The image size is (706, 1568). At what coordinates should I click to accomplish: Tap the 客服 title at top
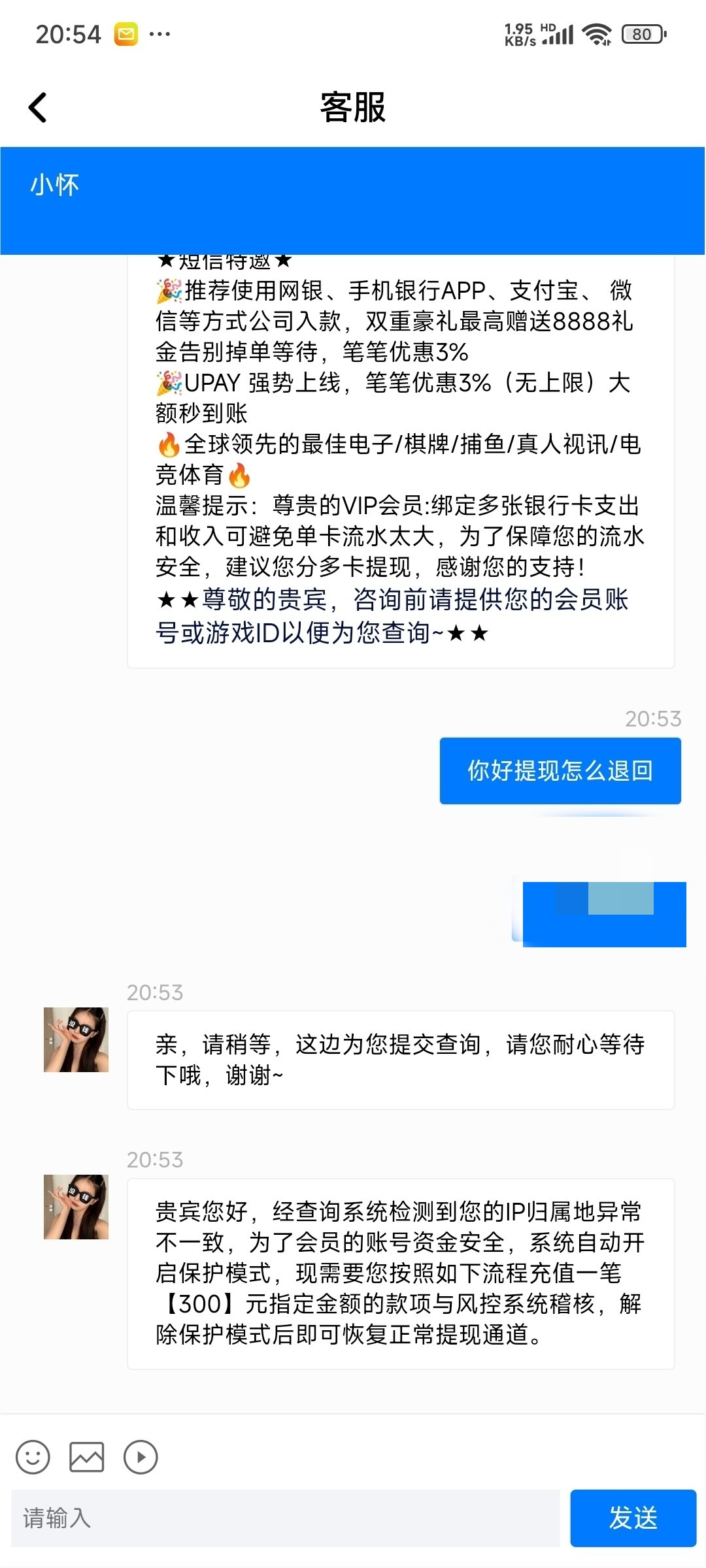pyautogui.click(x=352, y=109)
